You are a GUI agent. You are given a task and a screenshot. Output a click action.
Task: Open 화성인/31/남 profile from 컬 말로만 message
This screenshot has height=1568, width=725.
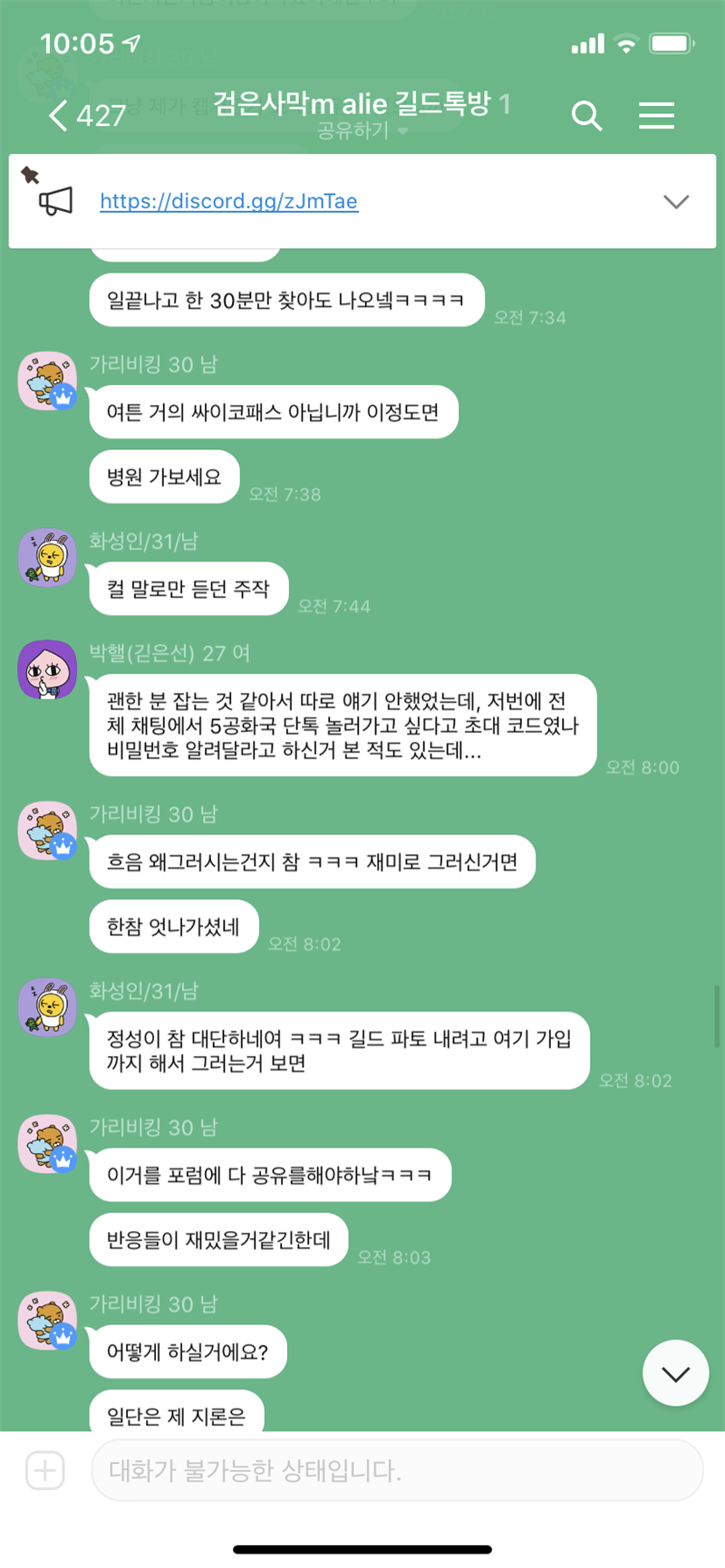pyautogui.click(x=47, y=558)
